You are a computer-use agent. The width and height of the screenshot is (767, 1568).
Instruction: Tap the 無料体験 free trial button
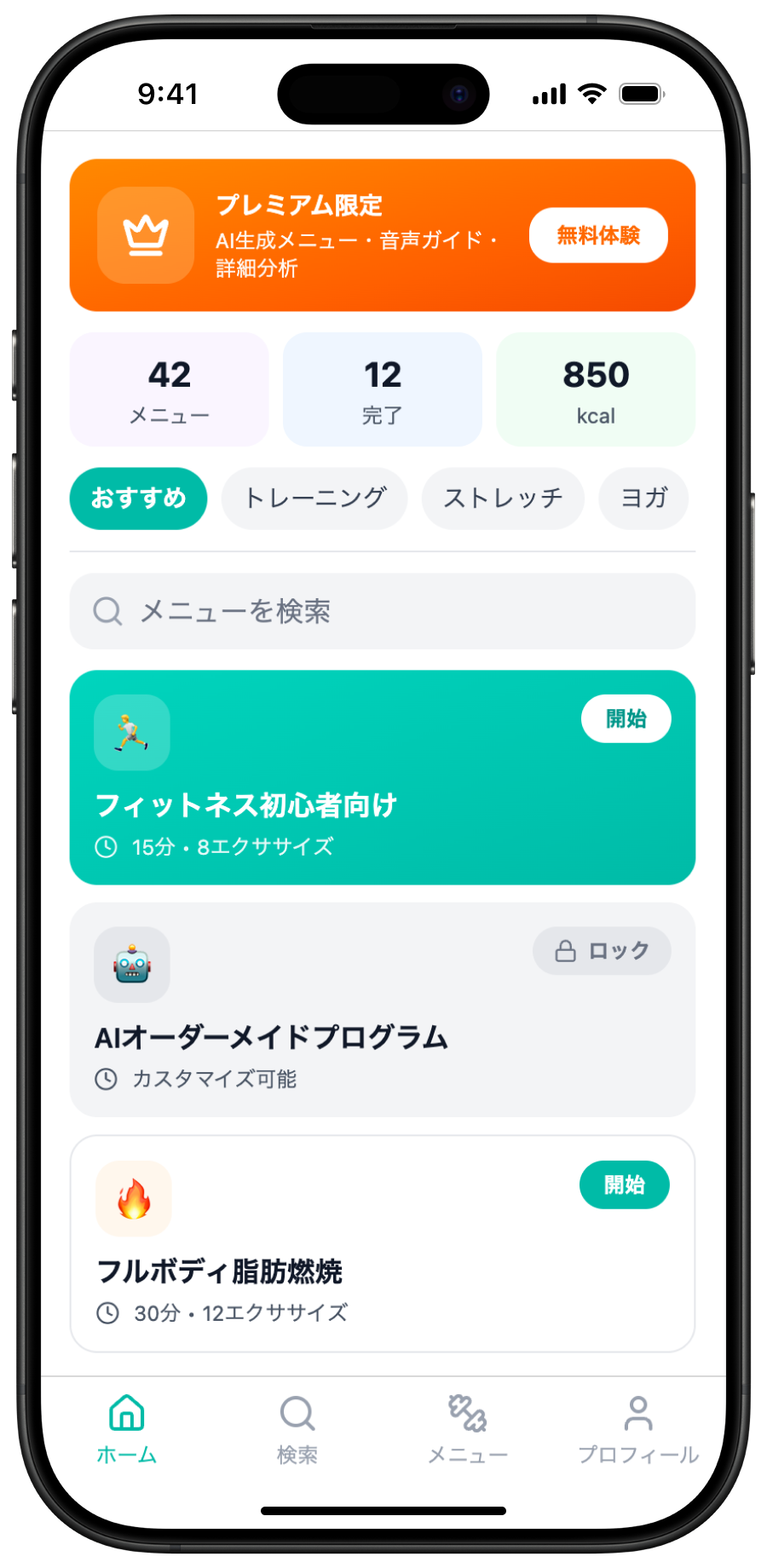598,235
